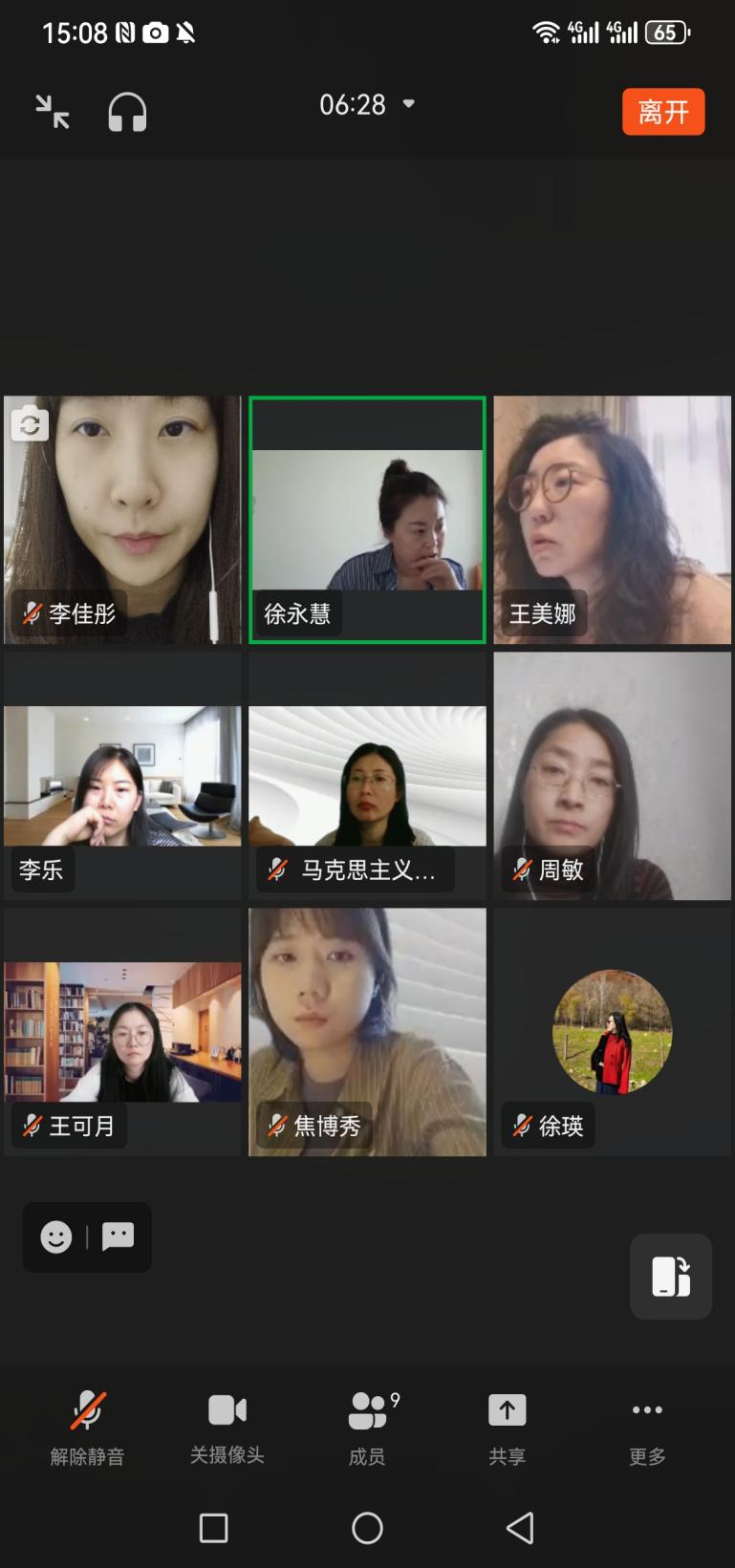735x1568 pixels.
Task: Switch audio output via headphone icon
Action: [x=127, y=112]
